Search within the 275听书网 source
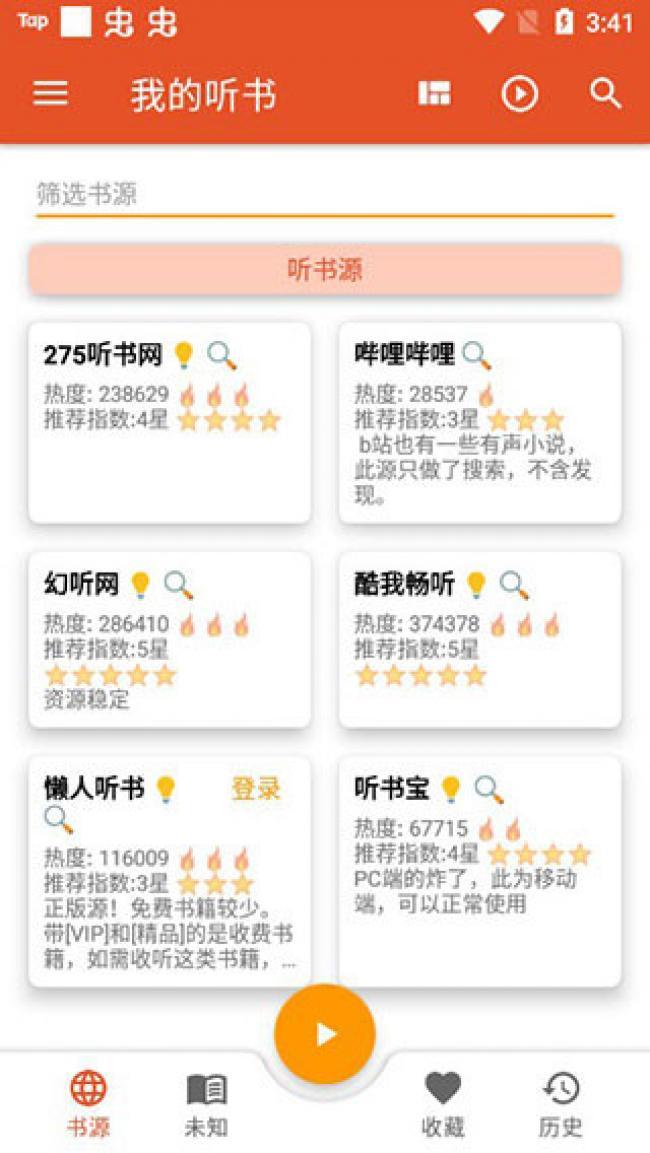Image resolution: width=650 pixels, height=1153 pixels. pos(222,357)
